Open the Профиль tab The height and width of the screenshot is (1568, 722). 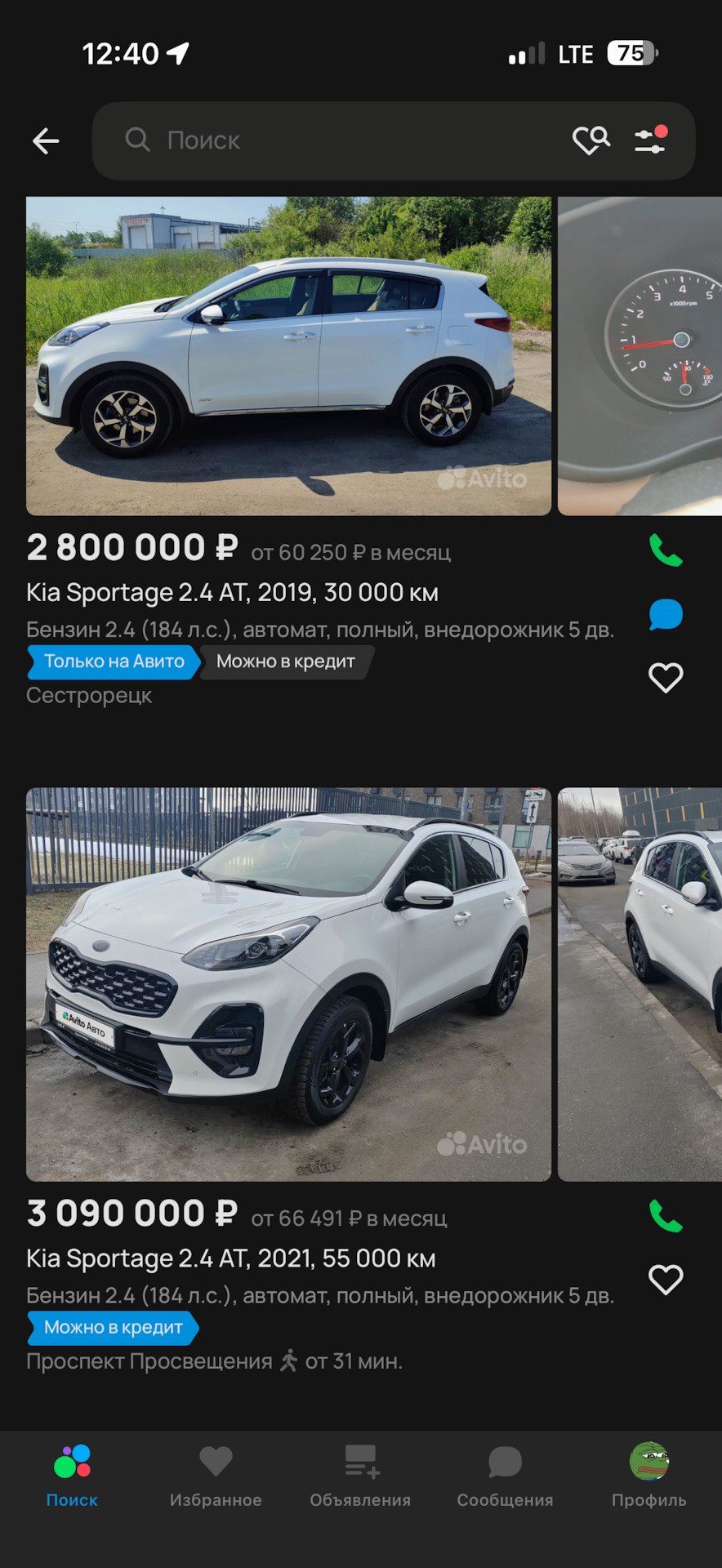pyautogui.click(x=649, y=1477)
